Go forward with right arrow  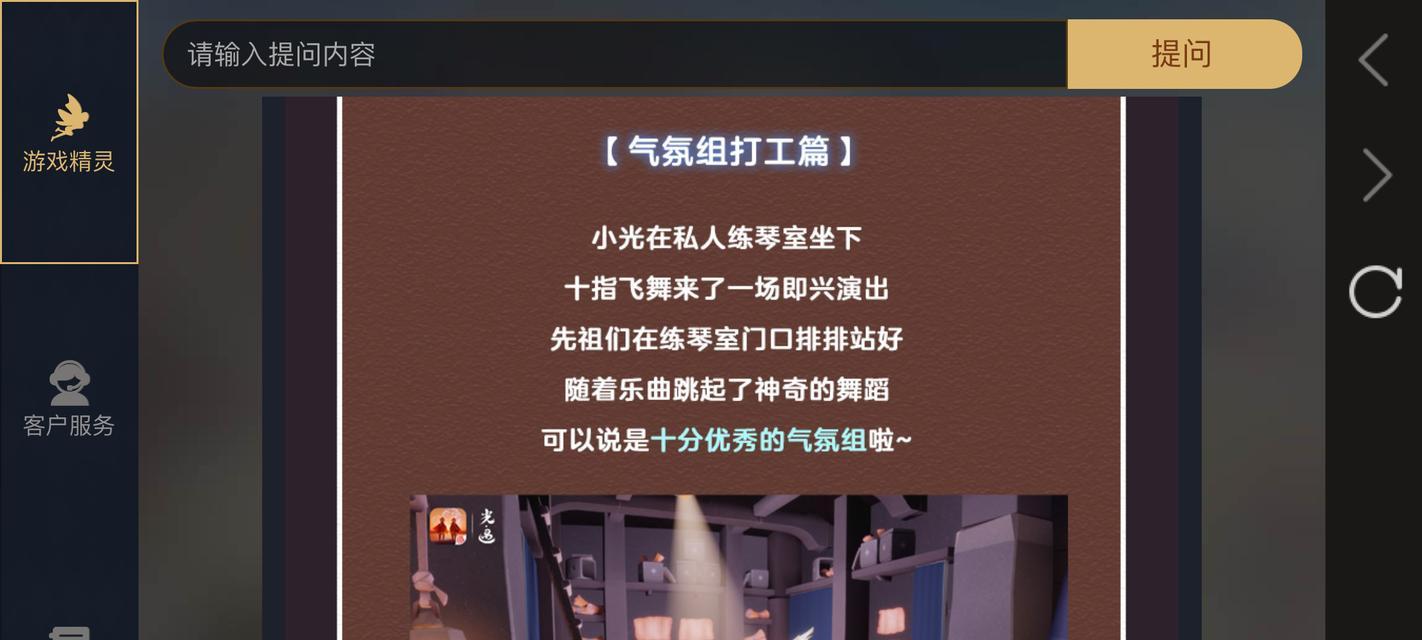tap(1376, 175)
